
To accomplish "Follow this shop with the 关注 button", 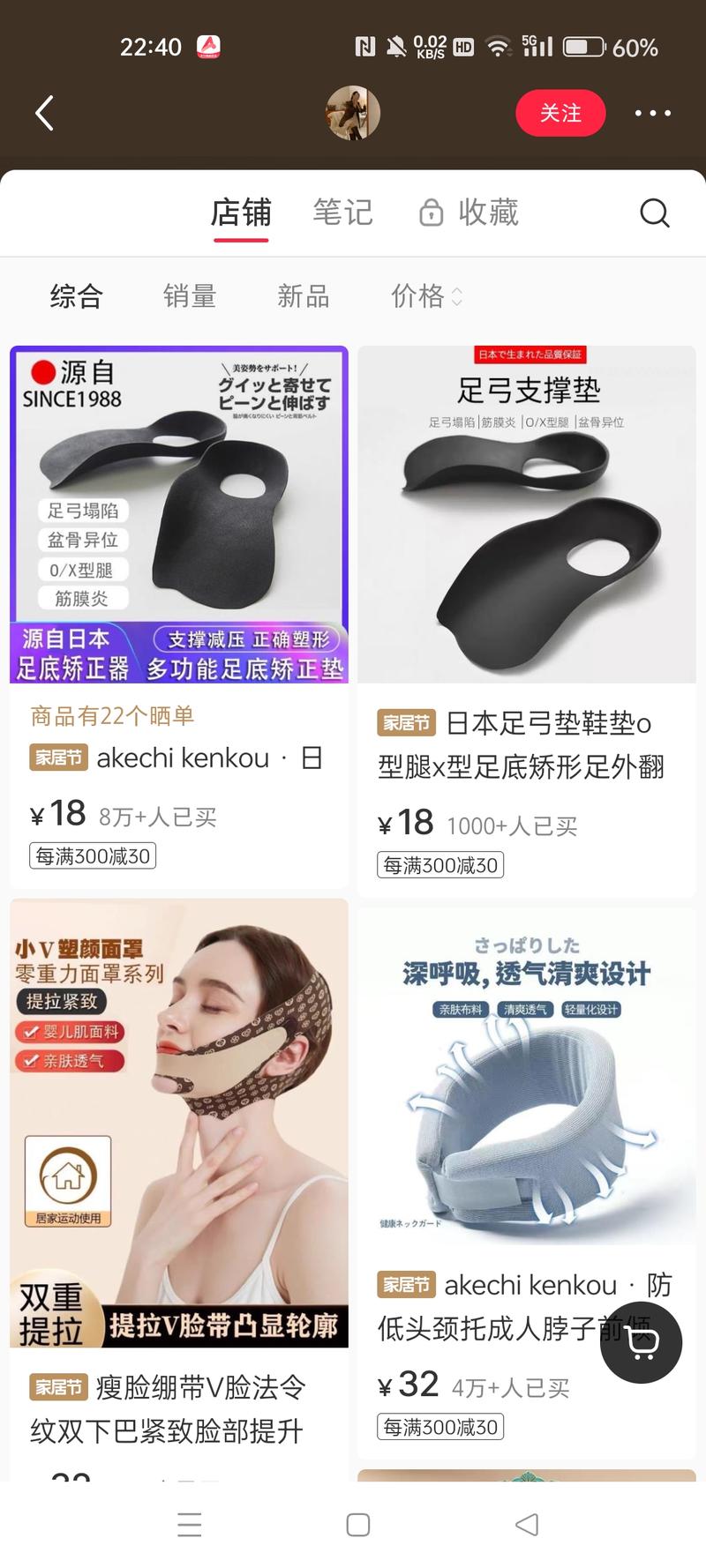I will pos(560,113).
